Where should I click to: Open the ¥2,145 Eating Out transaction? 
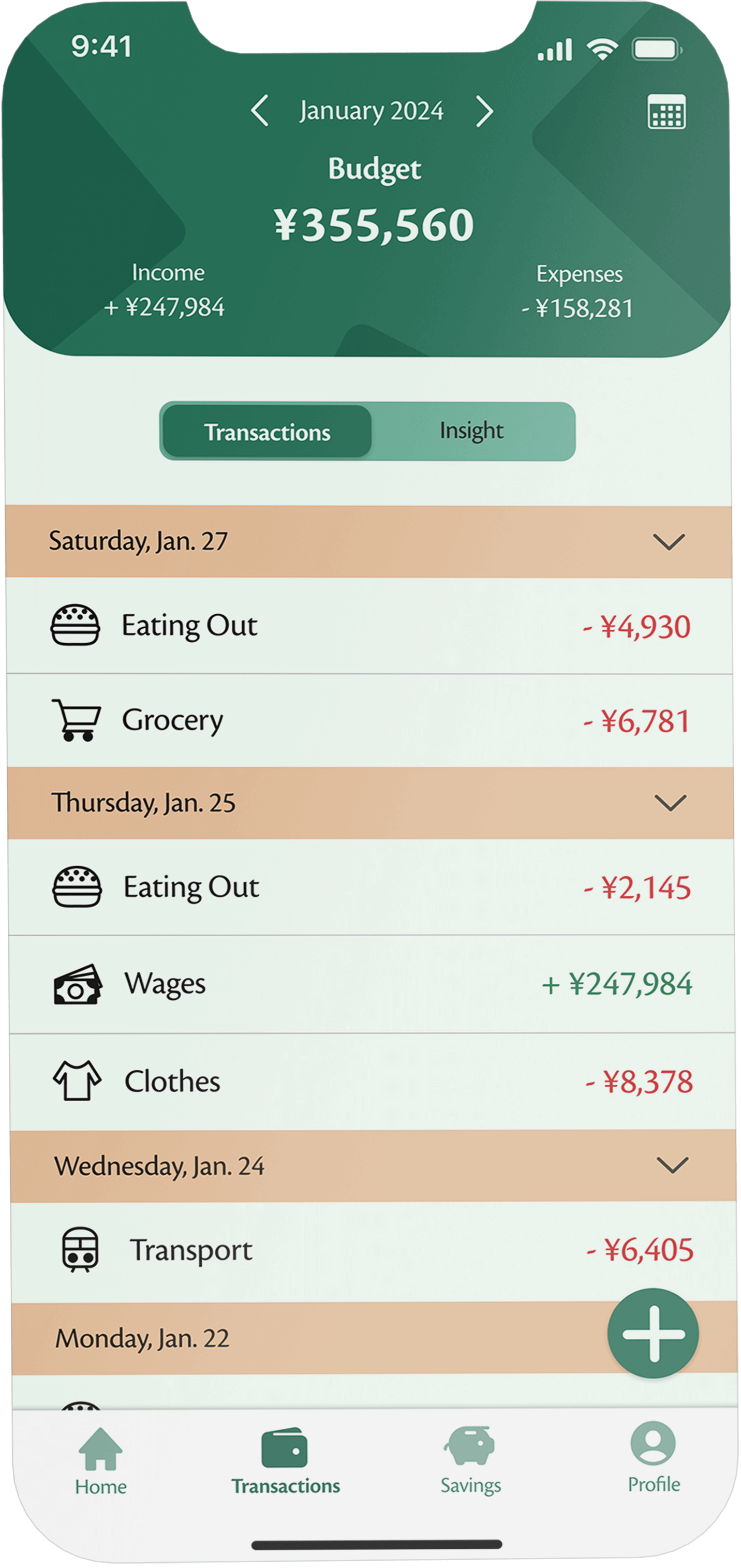tap(371, 887)
